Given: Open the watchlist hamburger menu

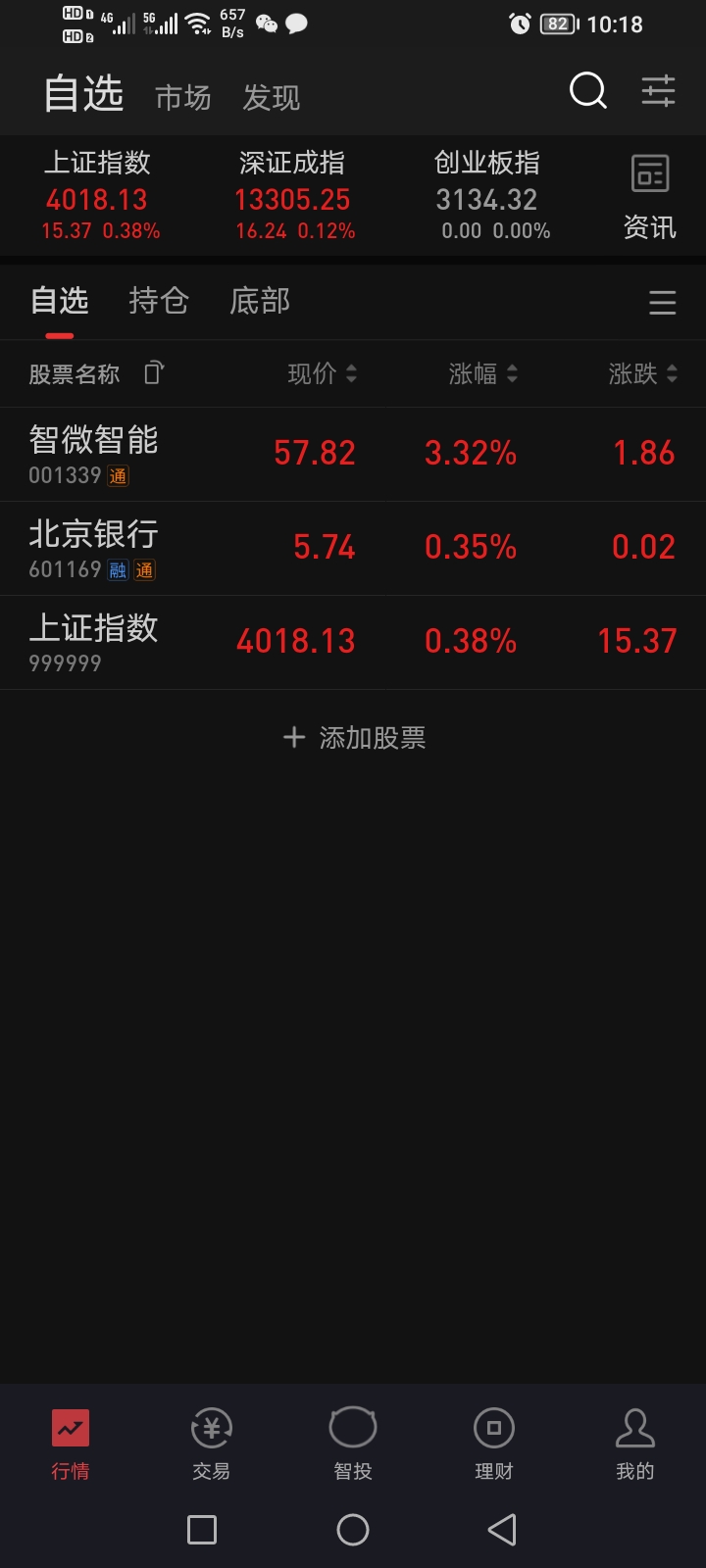Looking at the screenshot, I should 662,302.
